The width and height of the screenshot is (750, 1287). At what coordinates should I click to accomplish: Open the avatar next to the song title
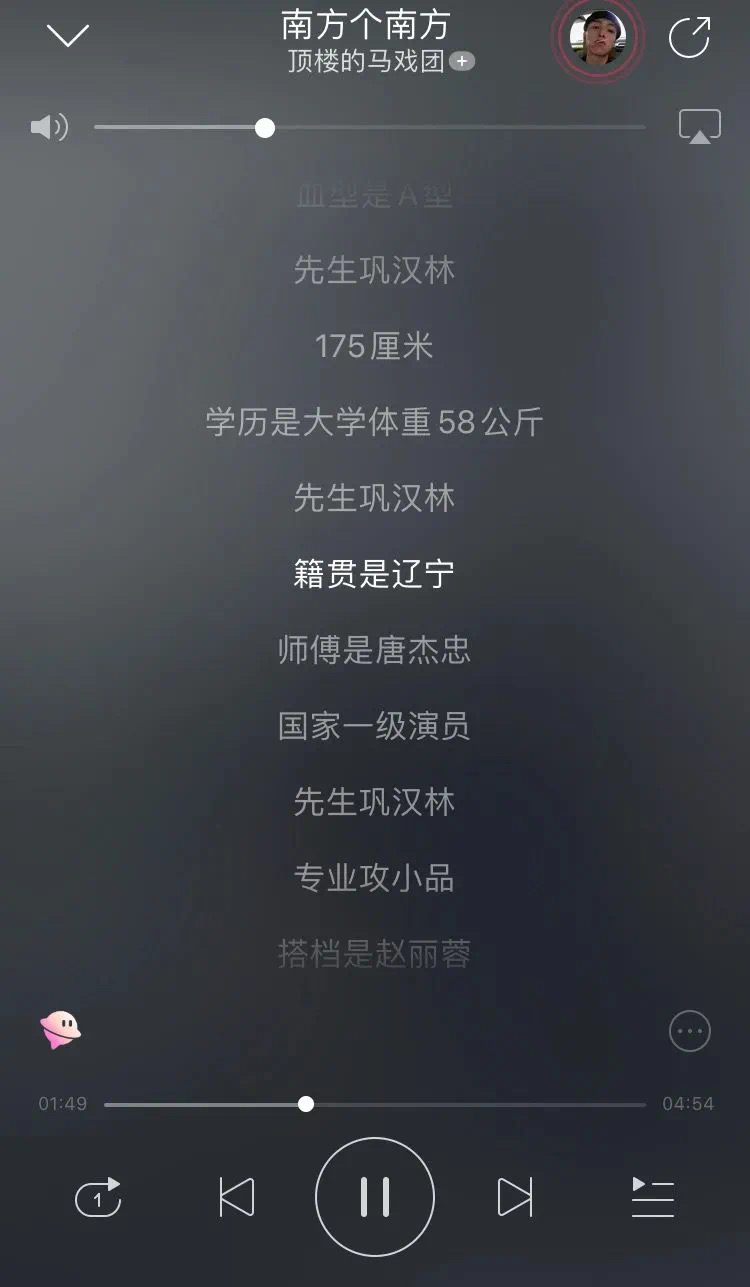(598, 39)
